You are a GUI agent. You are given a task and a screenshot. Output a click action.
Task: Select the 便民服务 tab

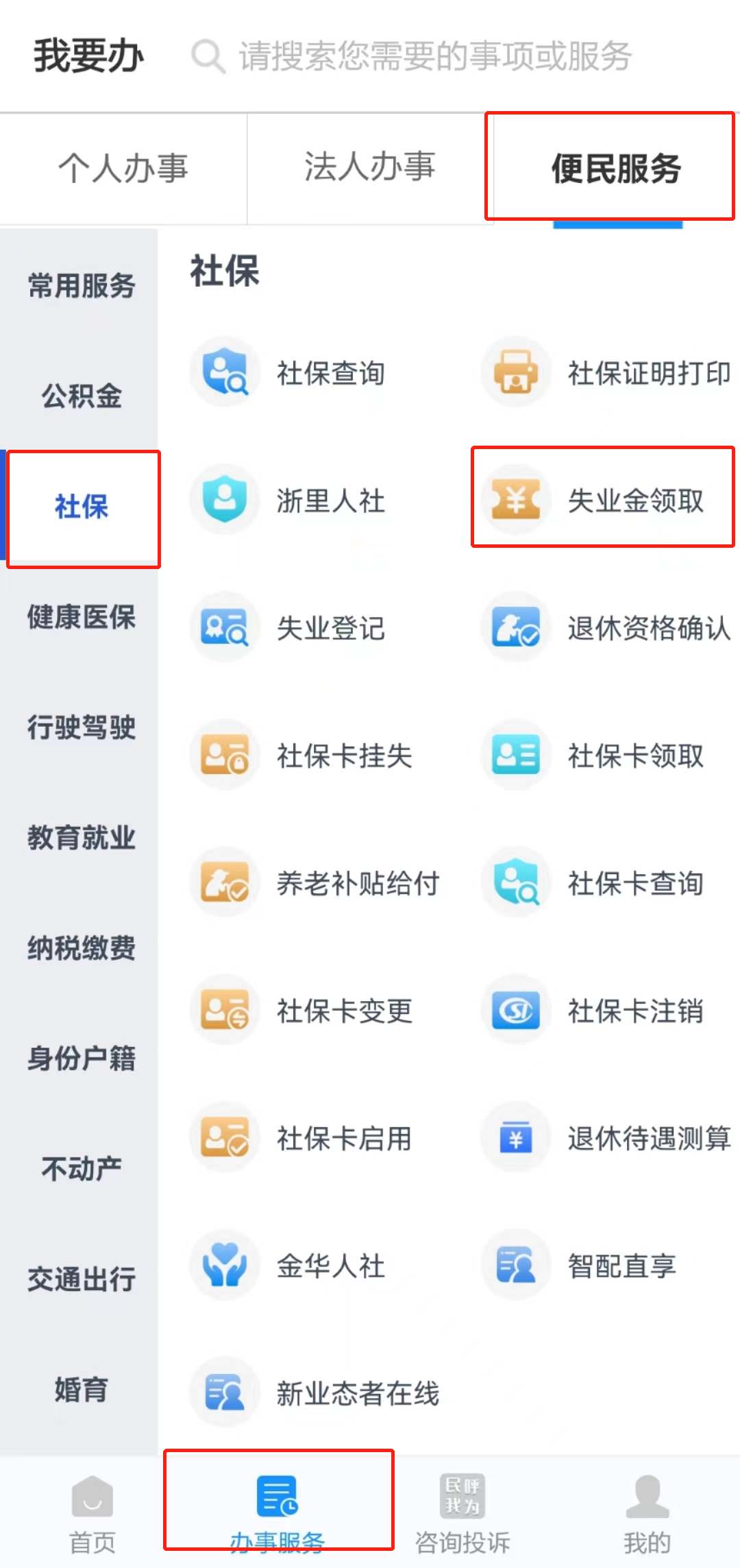[615, 169]
